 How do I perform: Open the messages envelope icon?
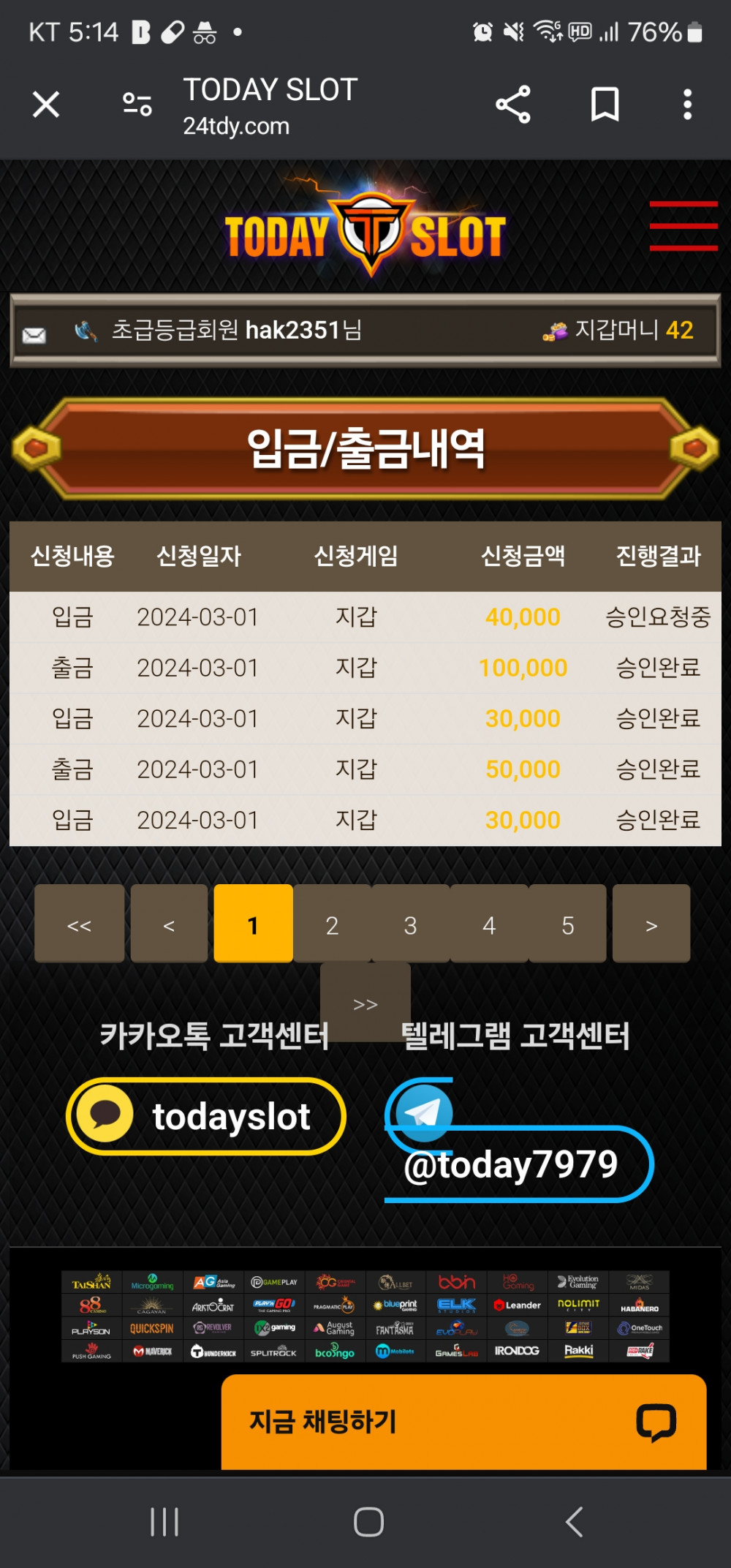[34, 335]
